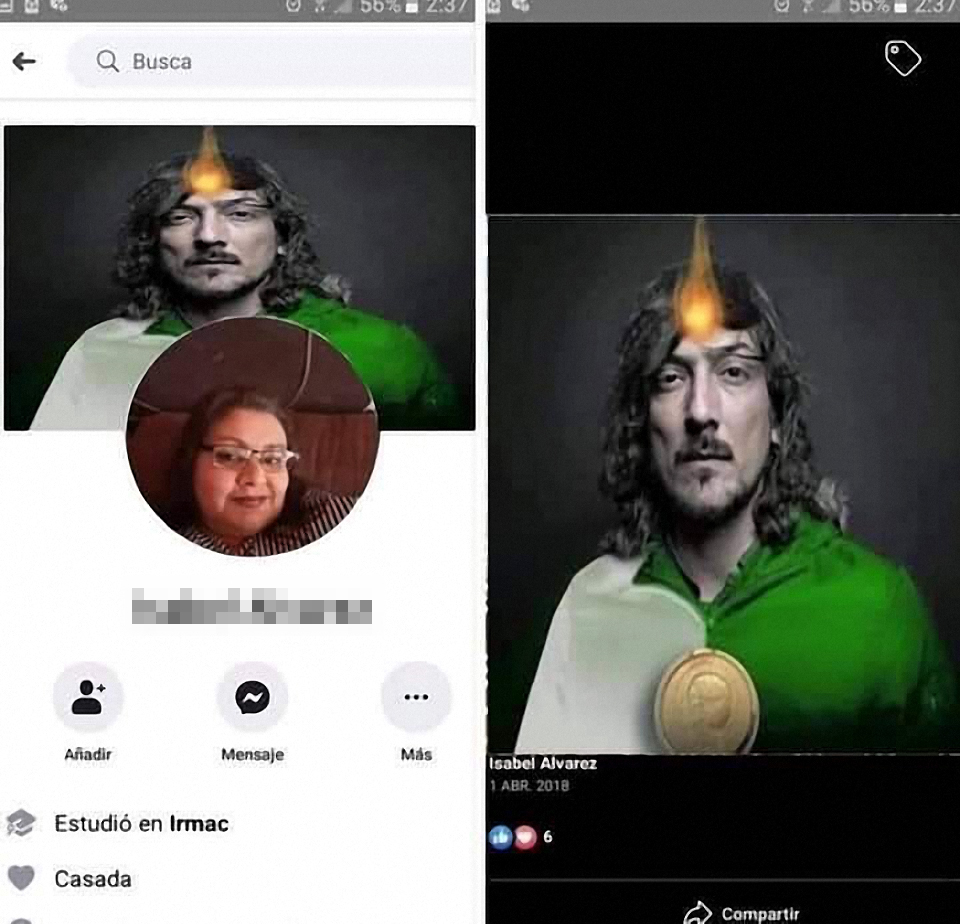View the round profile picture
960x924 pixels.
click(252, 436)
